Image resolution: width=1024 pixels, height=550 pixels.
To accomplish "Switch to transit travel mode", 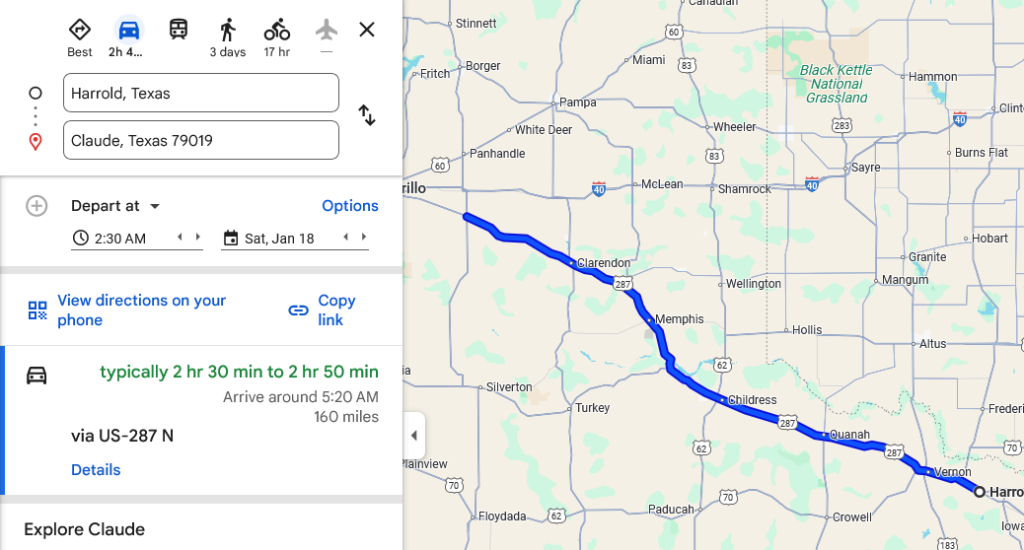I will click(178, 30).
